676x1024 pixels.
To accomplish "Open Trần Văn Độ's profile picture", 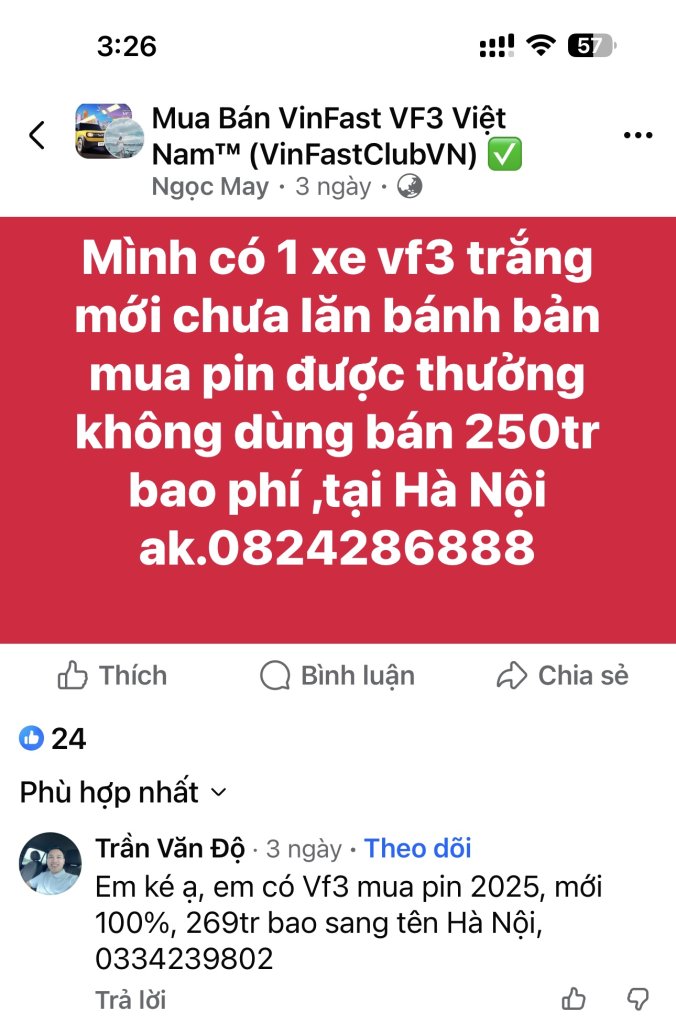I will click(50, 863).
